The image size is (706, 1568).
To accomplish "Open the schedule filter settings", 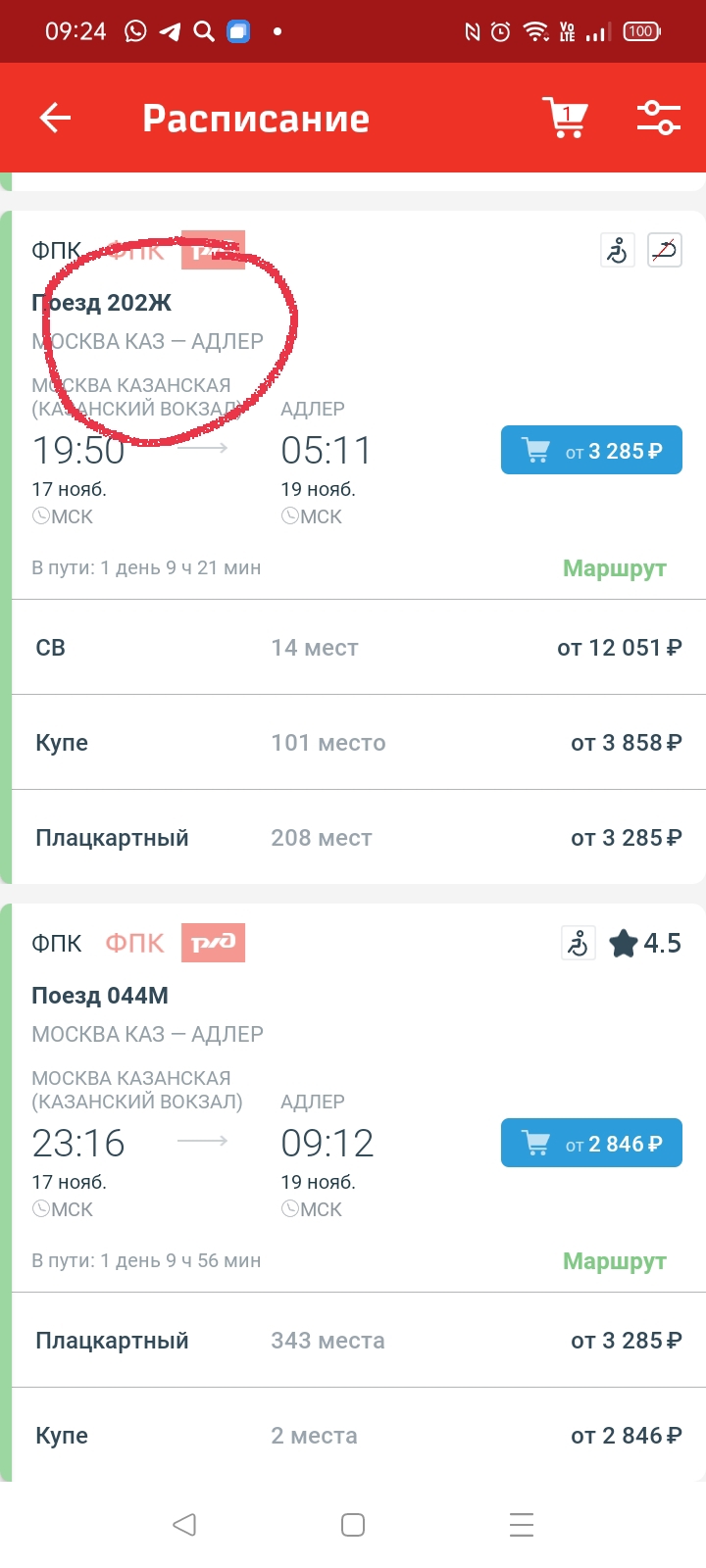I will (658, 119).
